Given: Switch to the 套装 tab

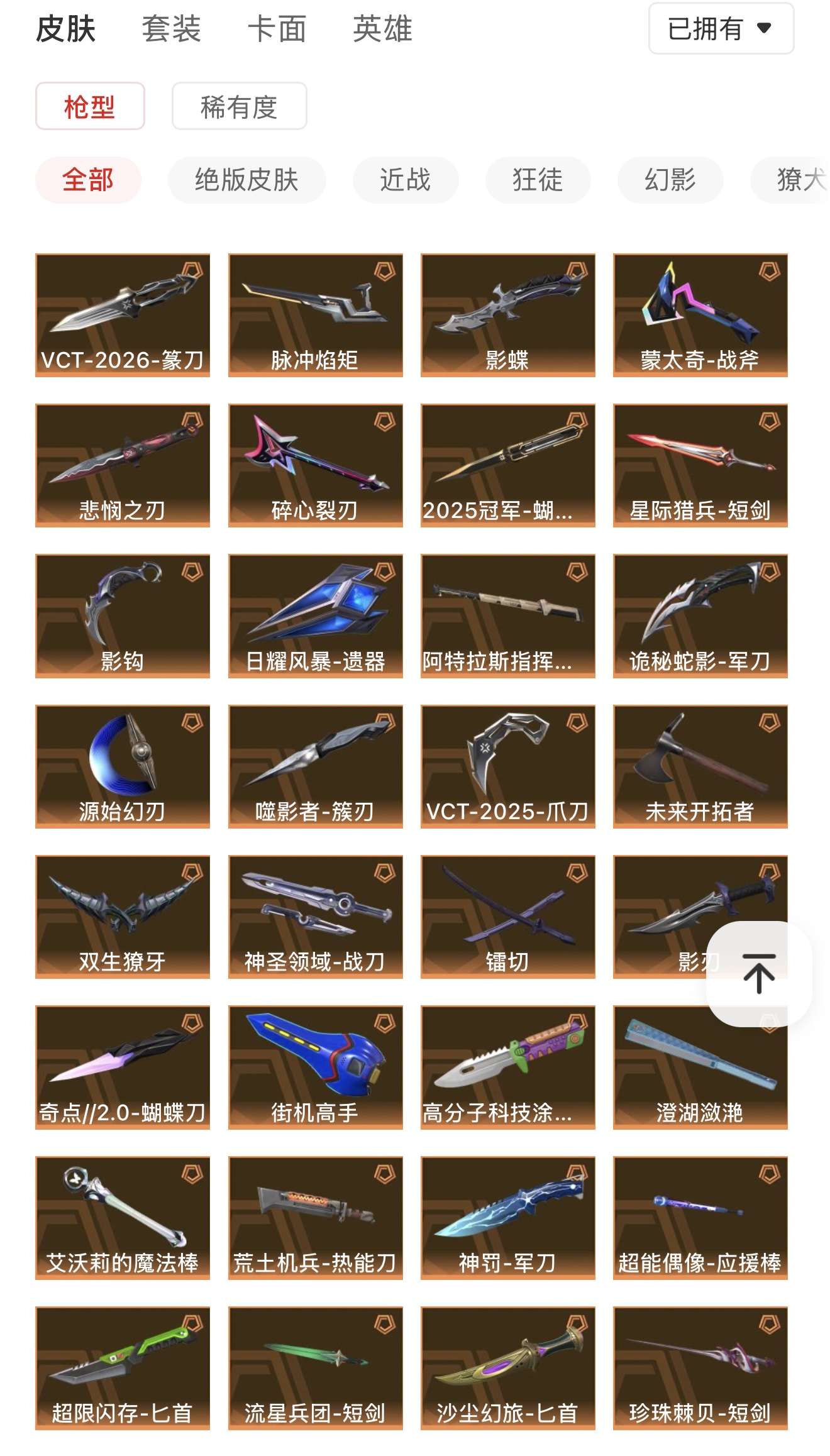Looking at the screenshot, I should point(171,29).
